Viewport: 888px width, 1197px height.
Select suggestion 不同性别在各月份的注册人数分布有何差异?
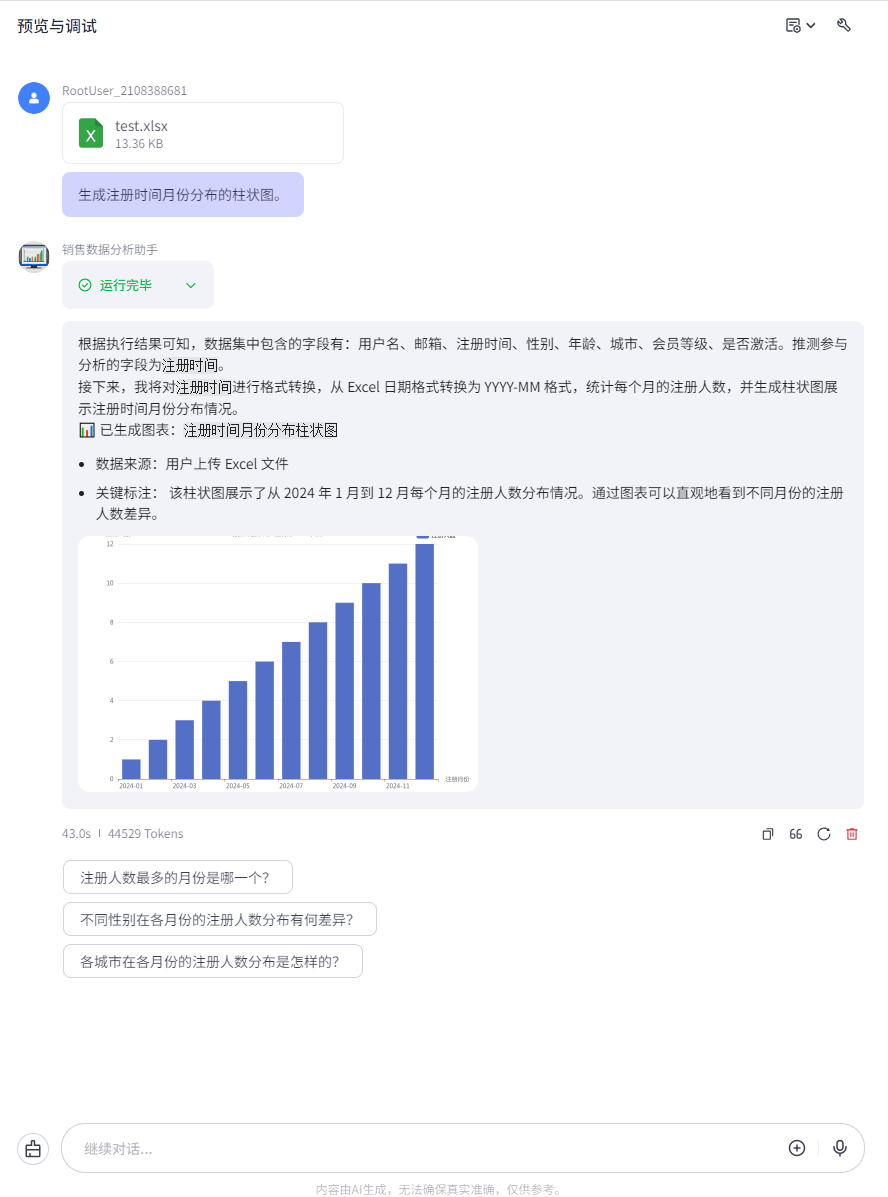coord(219,919)
